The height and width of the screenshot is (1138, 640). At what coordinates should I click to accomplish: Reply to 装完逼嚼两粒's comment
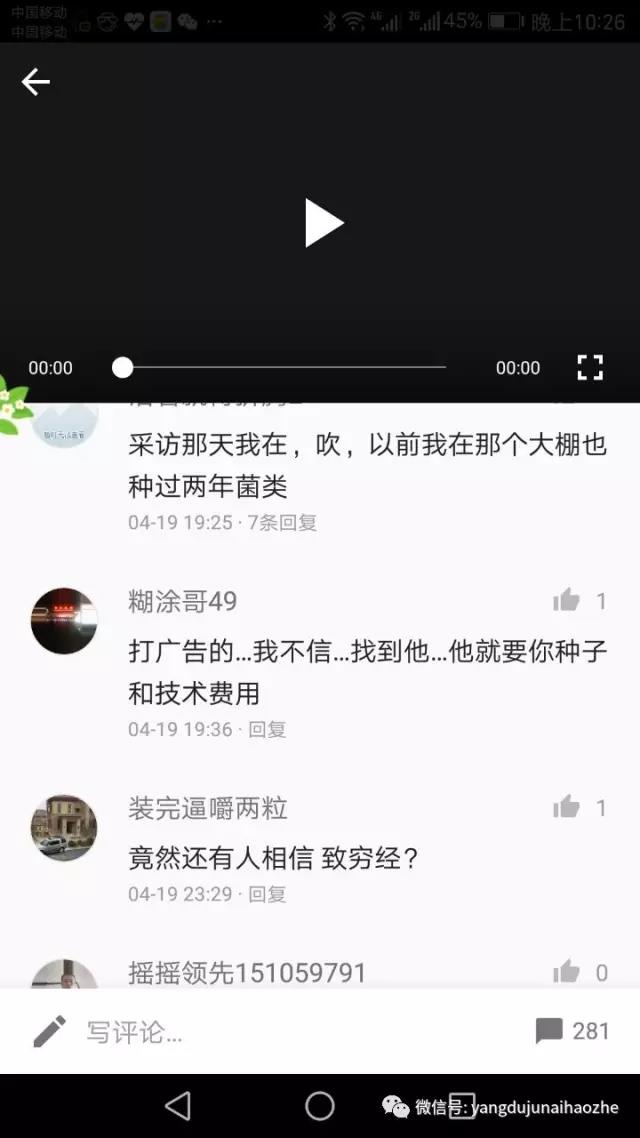[267, 894]
